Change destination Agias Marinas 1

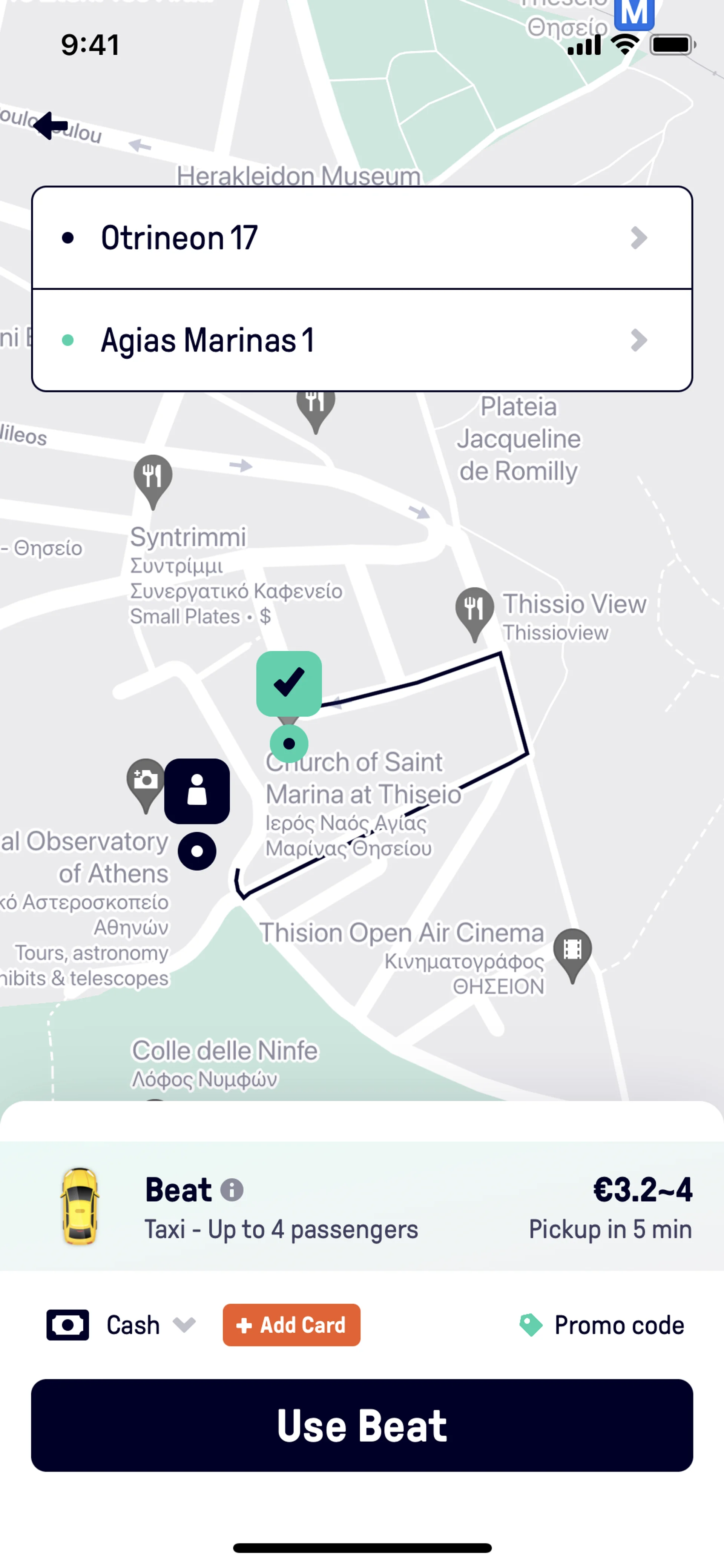[x=361, y=339]
